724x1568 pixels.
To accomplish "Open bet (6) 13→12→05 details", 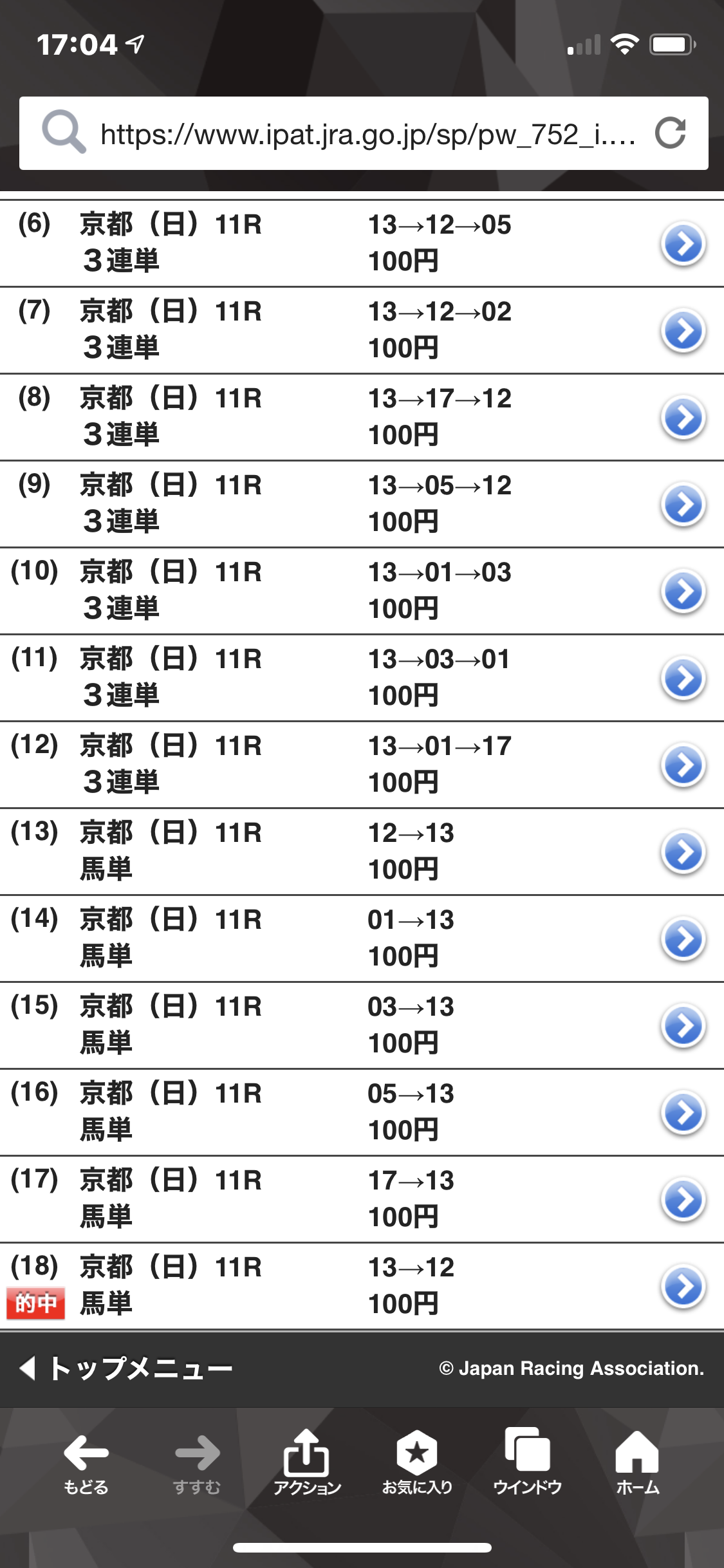I will [683, 244].
